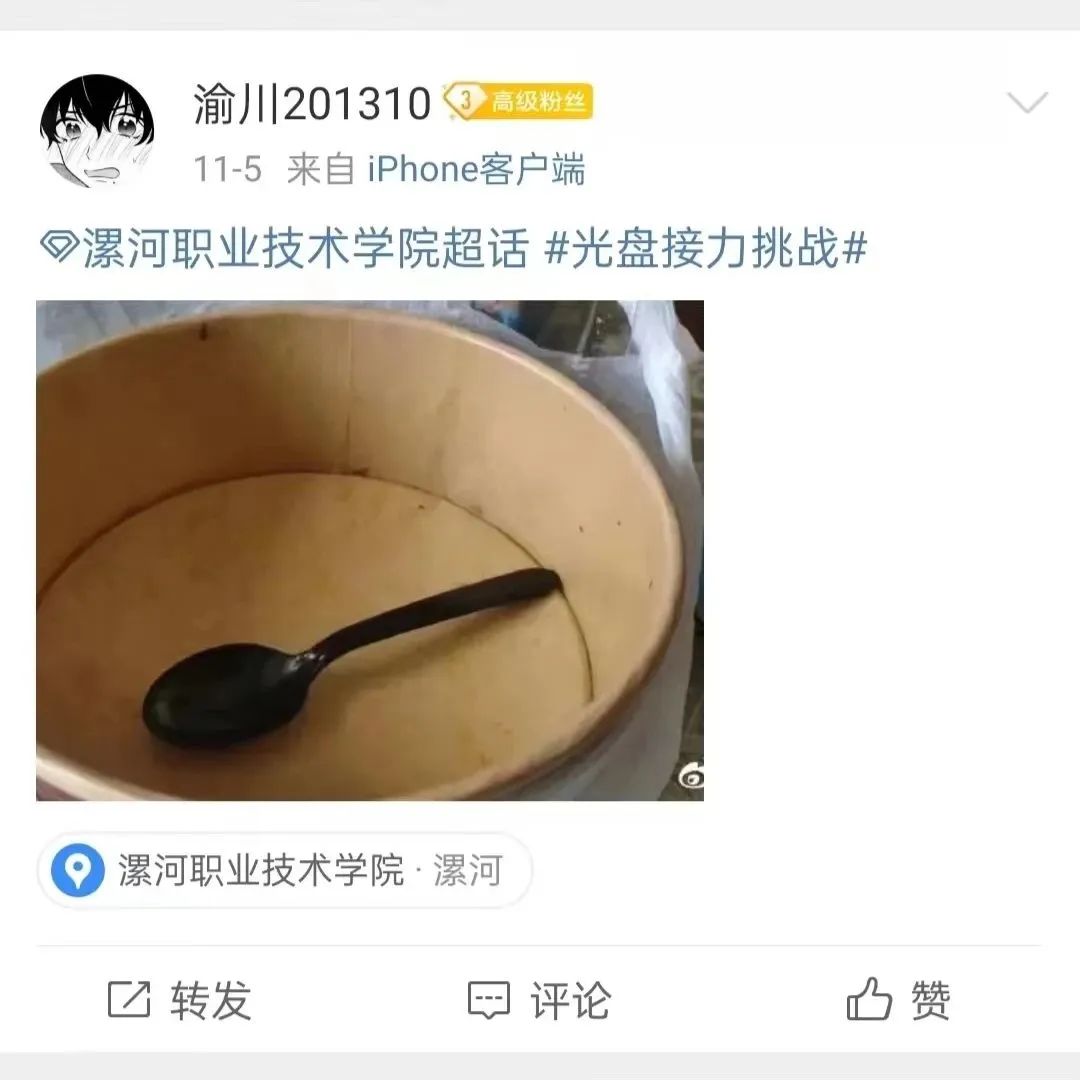Open the username 渝川201310

click(312, 104)
